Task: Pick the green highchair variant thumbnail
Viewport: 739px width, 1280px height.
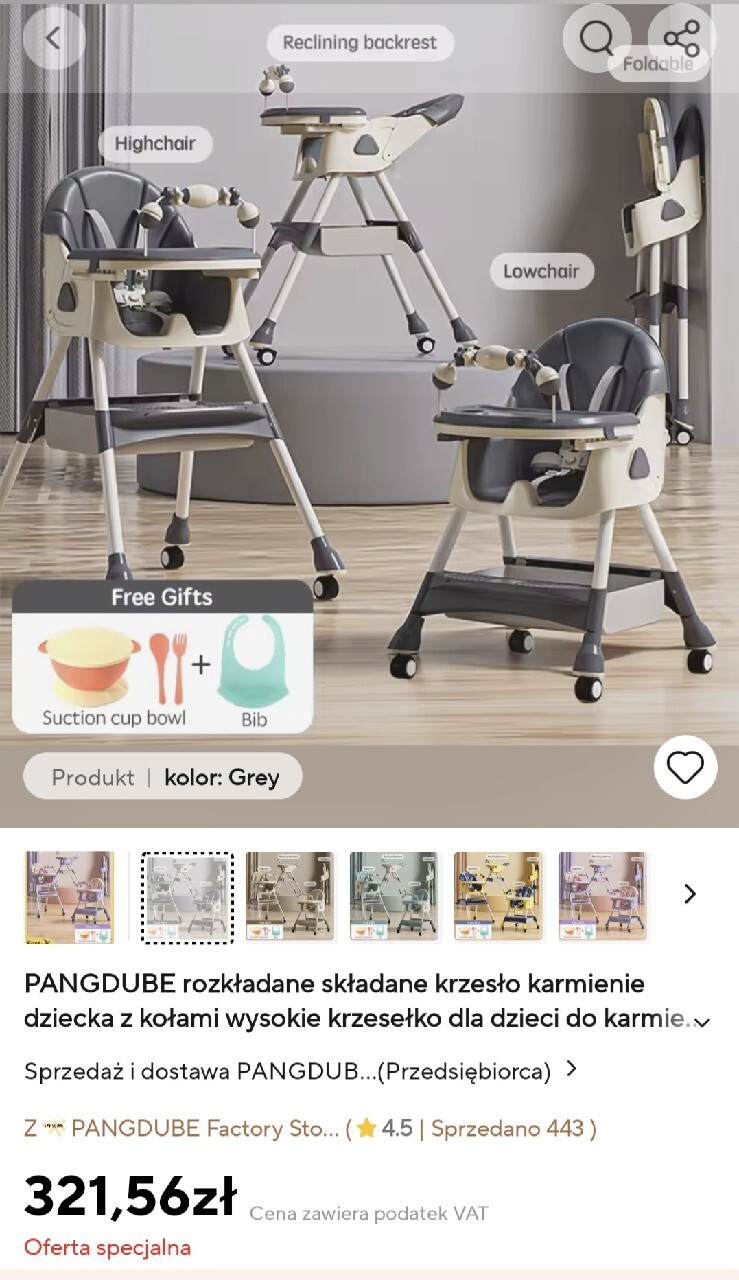Action: point(395,897)
